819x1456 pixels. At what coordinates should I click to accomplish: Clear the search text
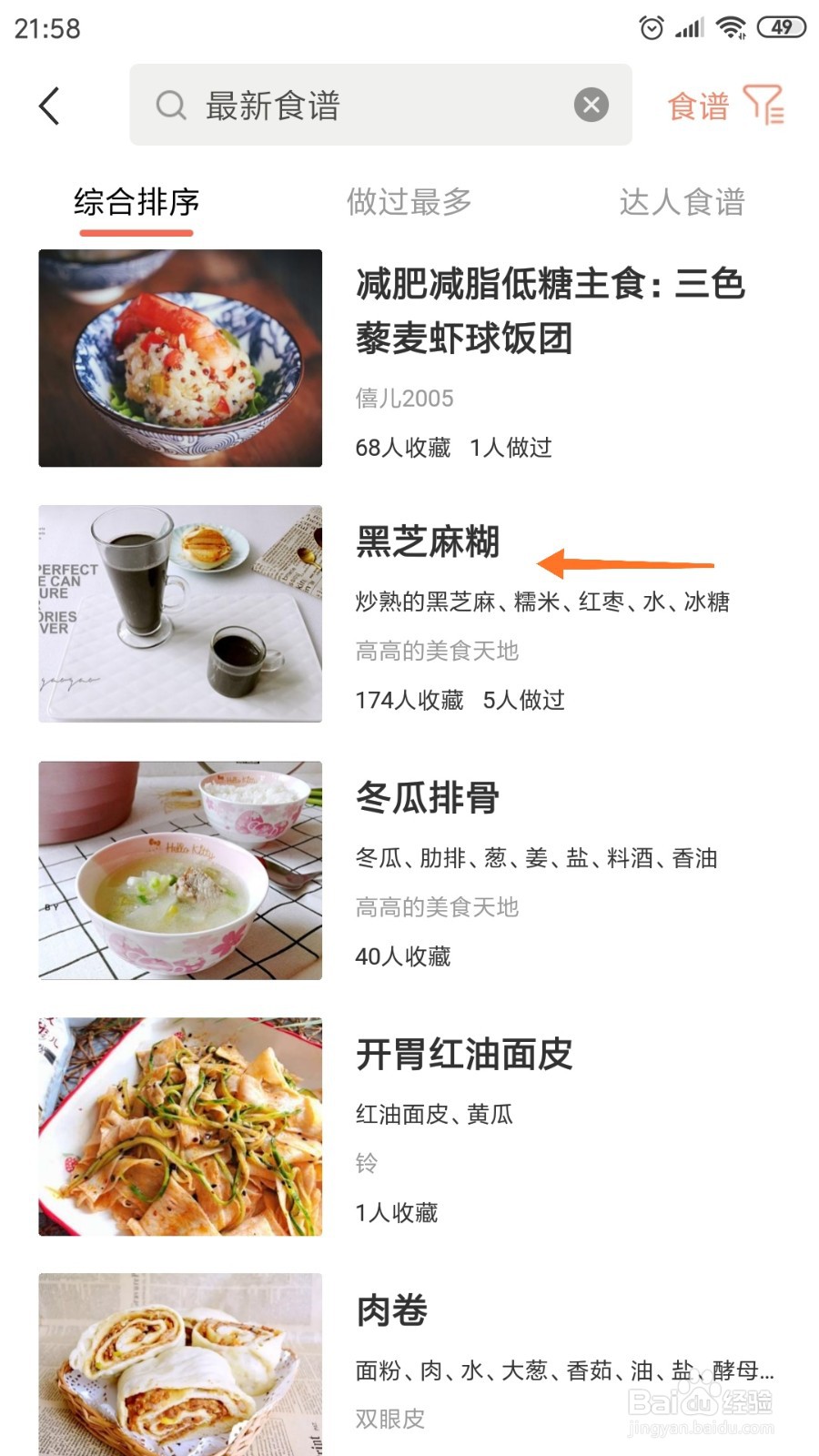click(591, 105)
